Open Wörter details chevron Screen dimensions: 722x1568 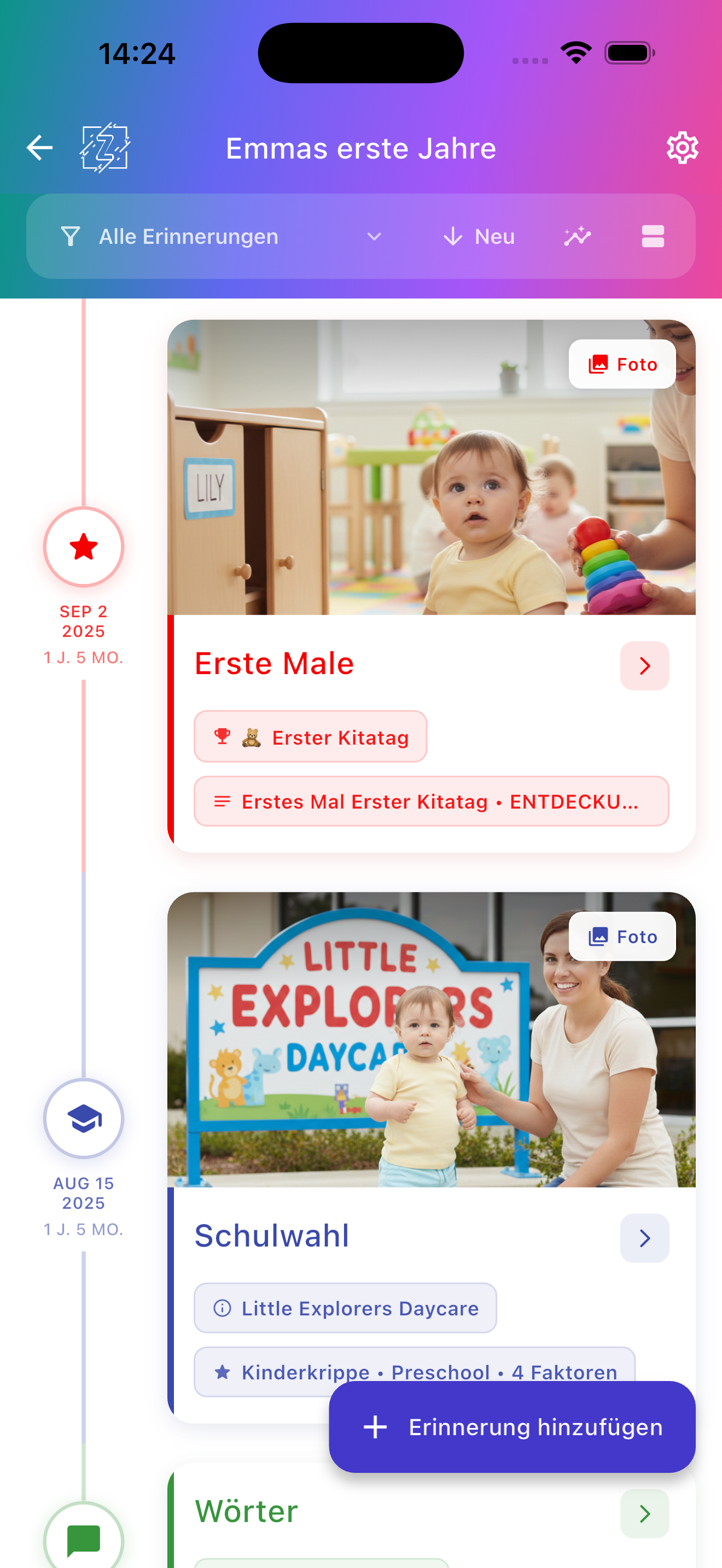pyautogui.click(x=644, y=1513)
